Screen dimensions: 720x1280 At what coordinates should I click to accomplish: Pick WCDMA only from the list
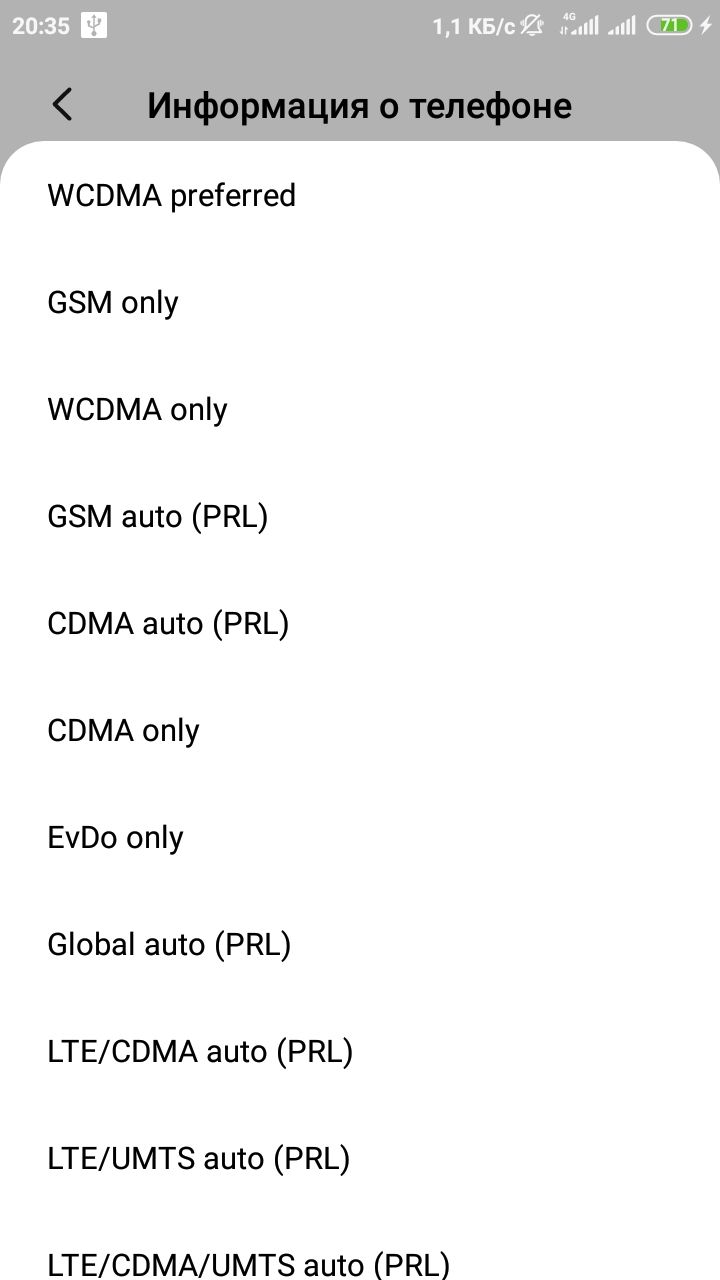click(x=360, y=409)
